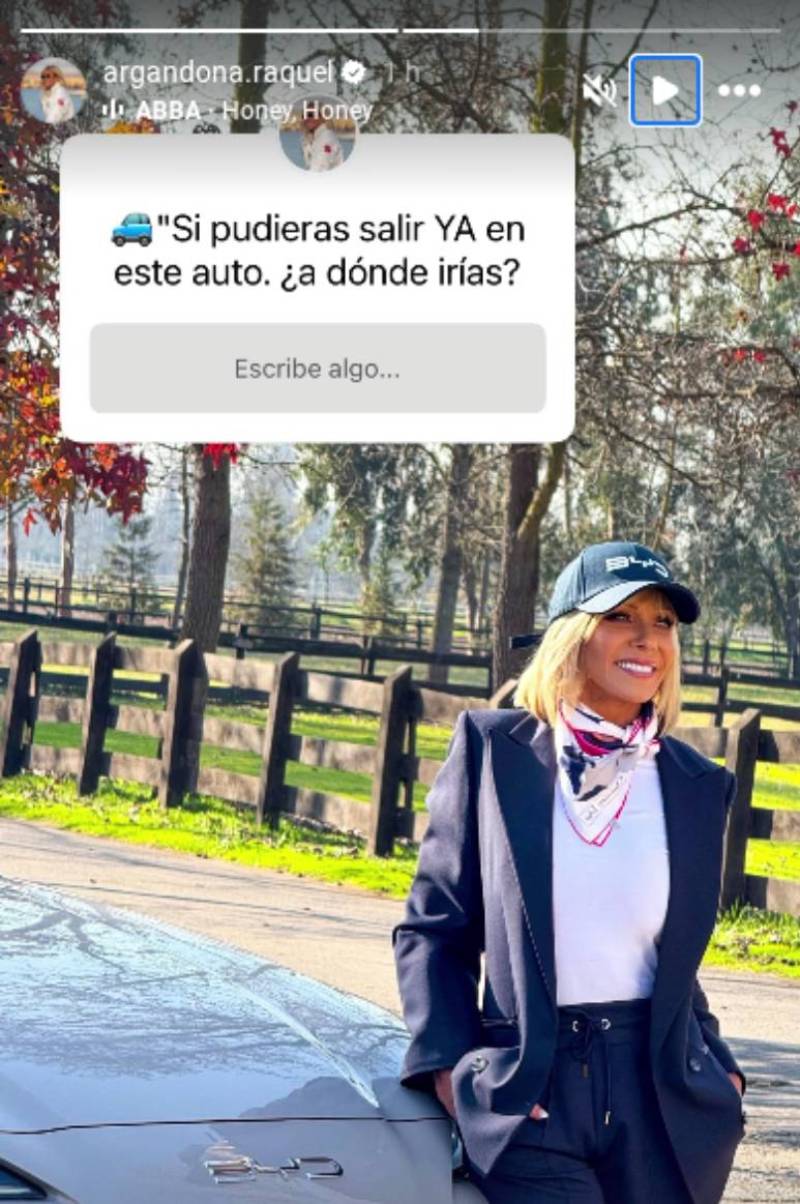
Task: Resume story playback
Action: (x=665, y=91)
